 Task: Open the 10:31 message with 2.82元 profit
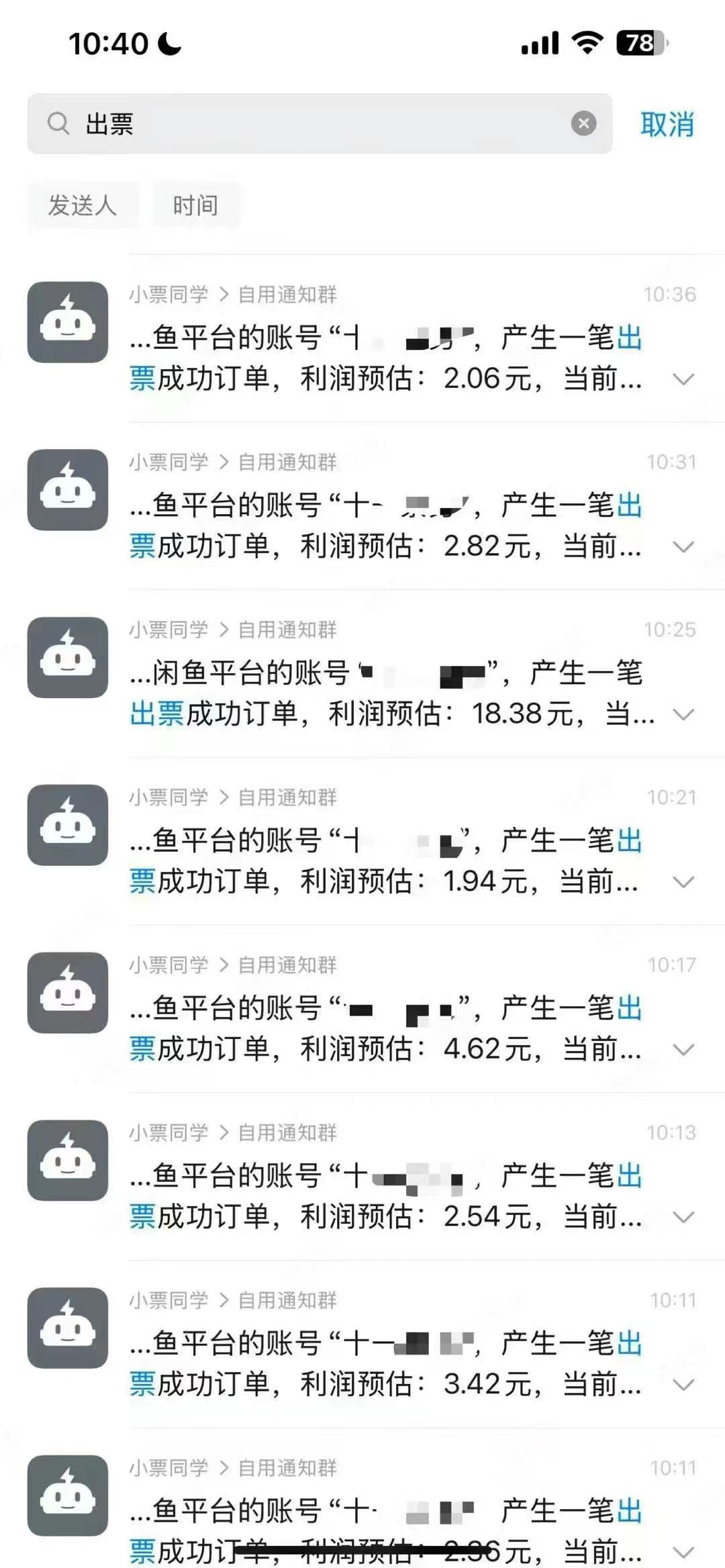tap(386, 525)
